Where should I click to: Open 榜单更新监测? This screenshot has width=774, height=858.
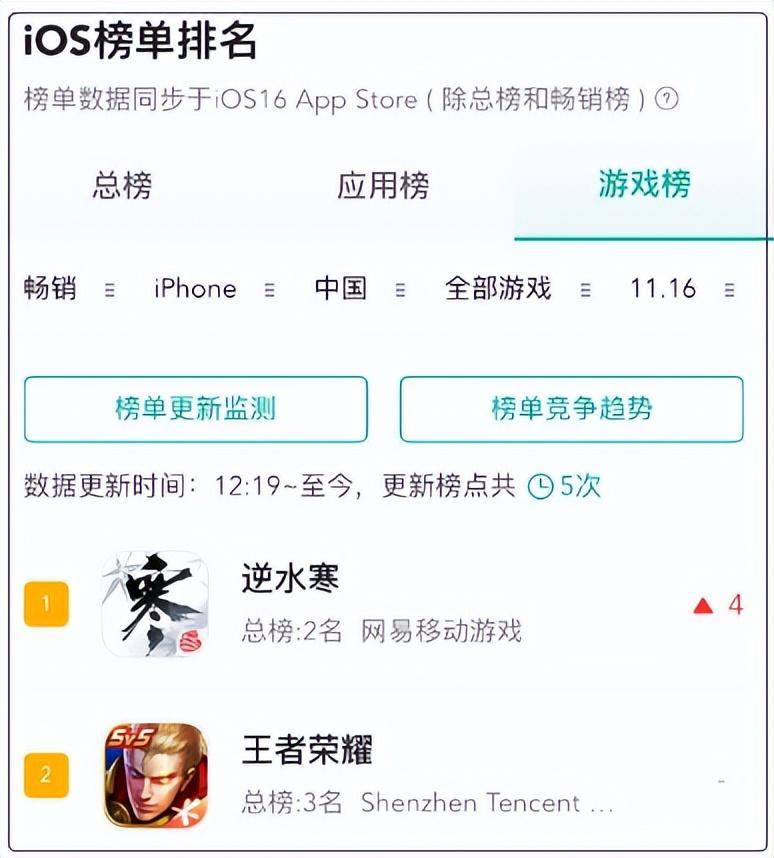point(196,409)
